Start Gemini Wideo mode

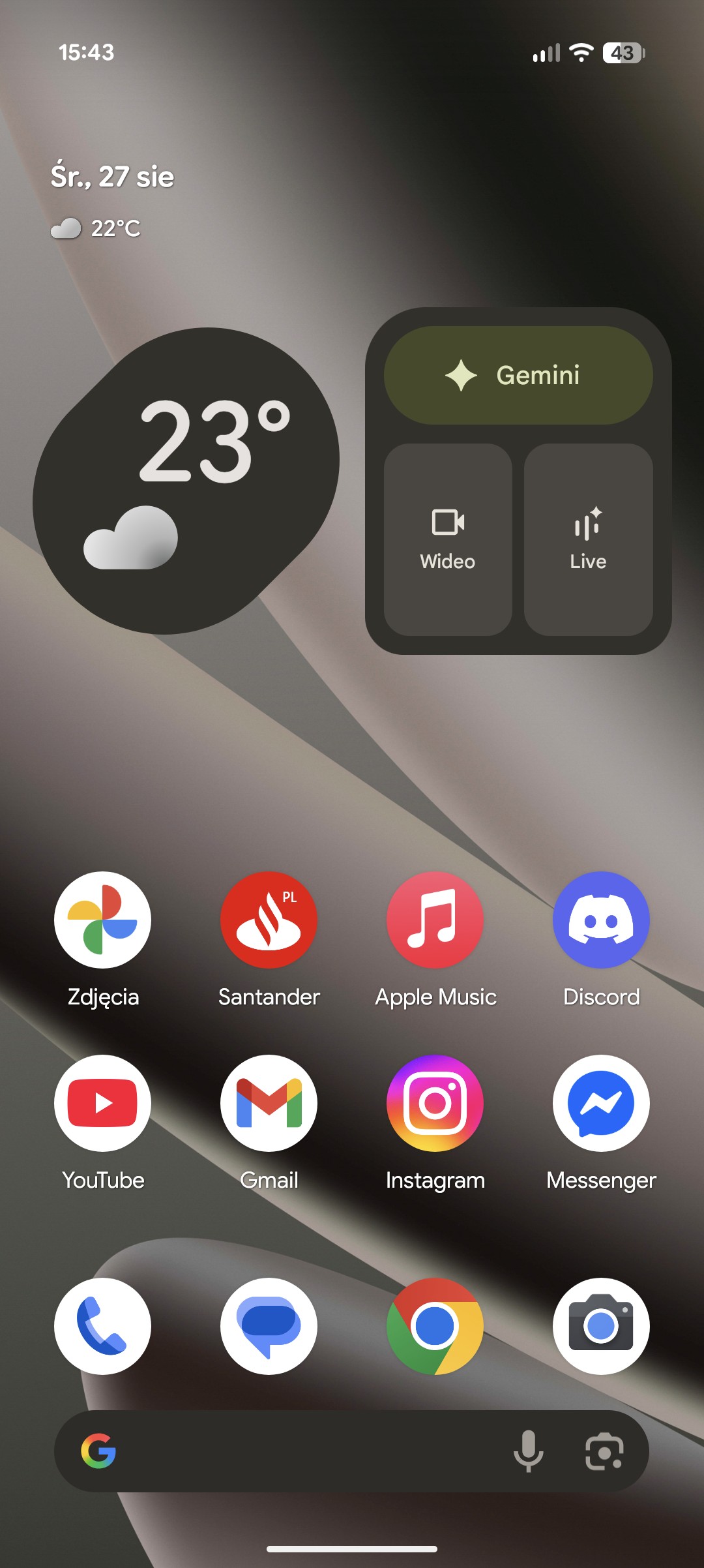(448, 539)
